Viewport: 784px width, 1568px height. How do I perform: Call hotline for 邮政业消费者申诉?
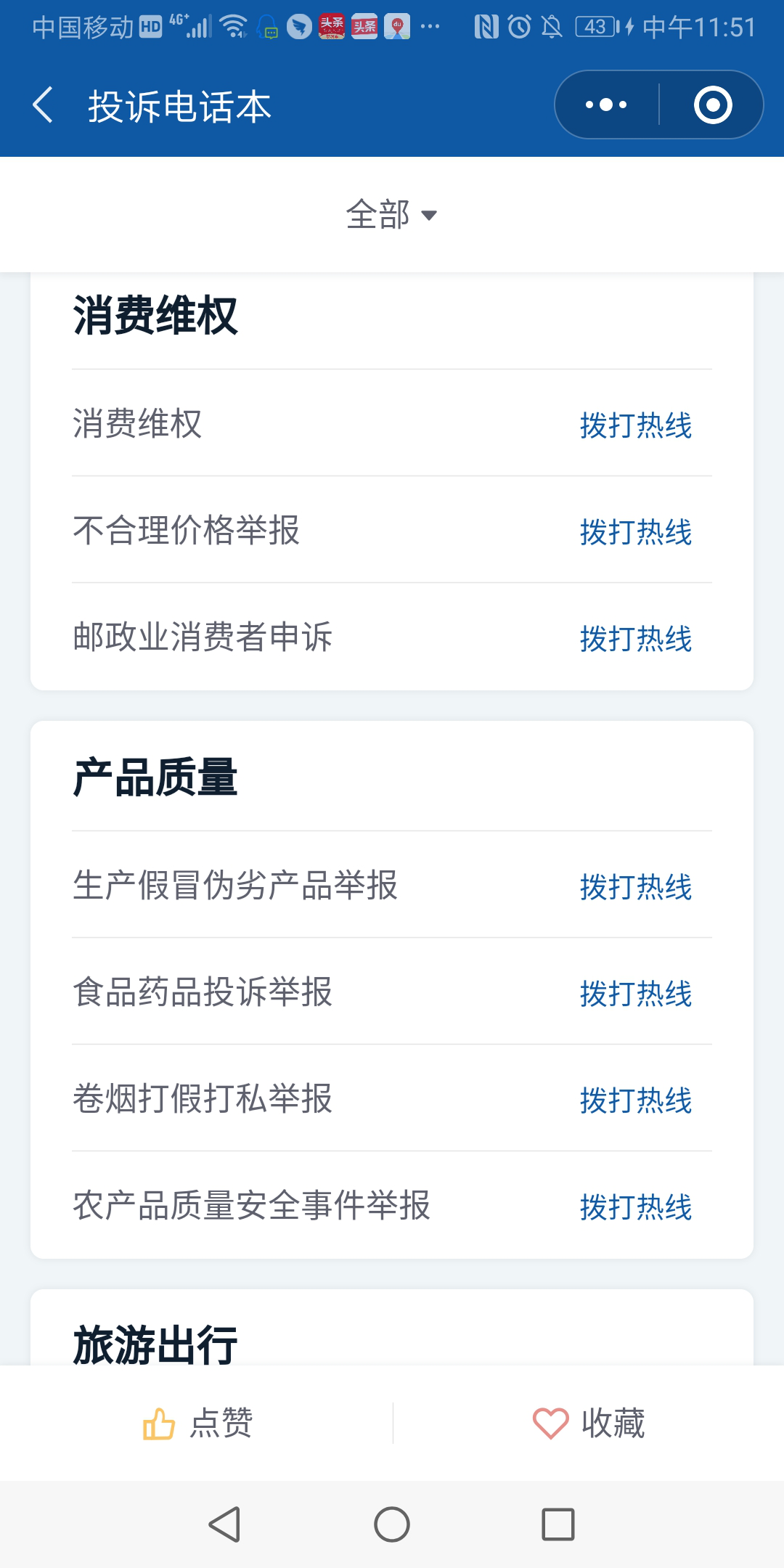tap(635, 638)
